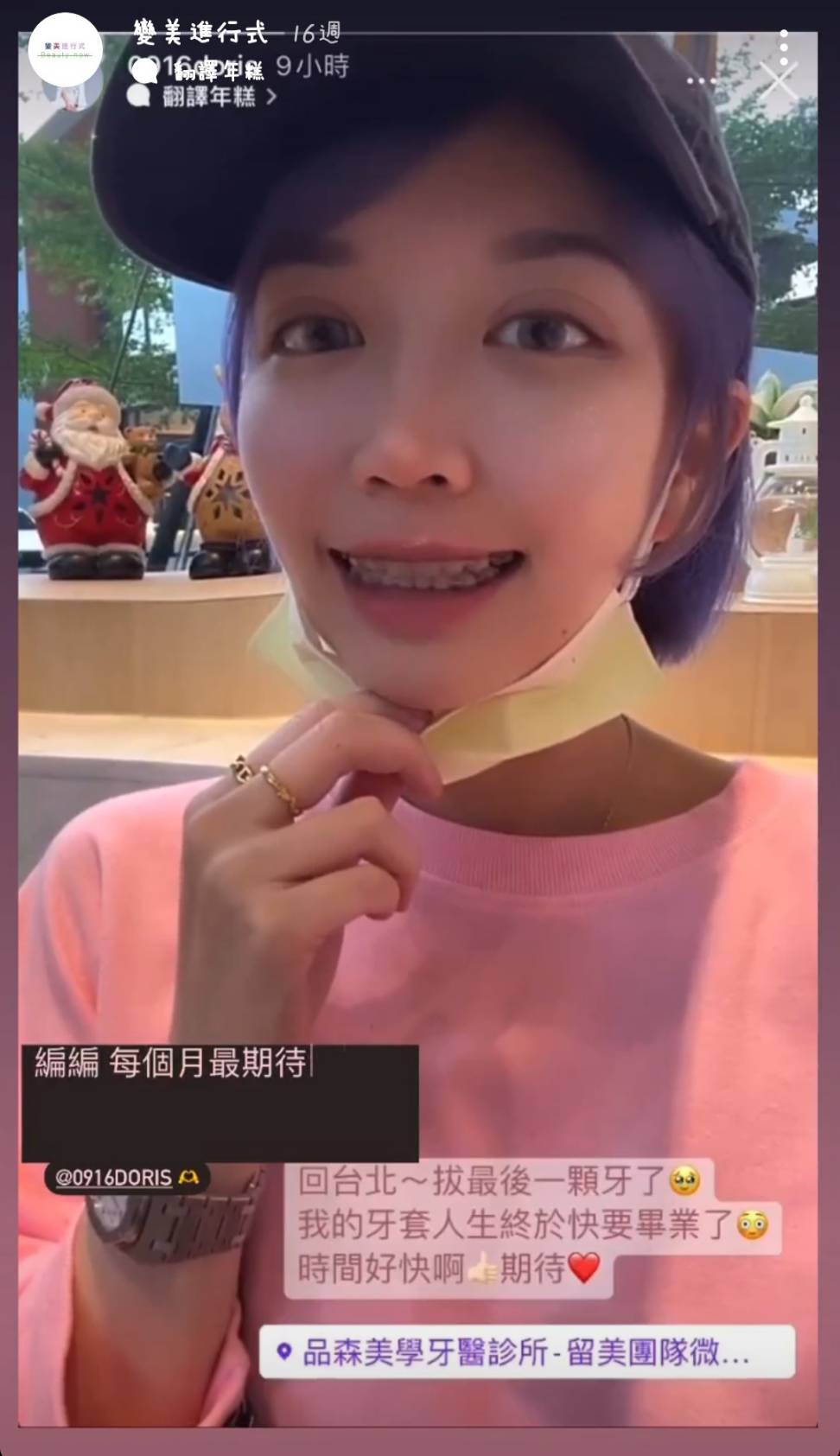840x1456 pixels.
Task: Open 變美進行式 profile avatar
Action: pyautogui.click(x=65, y=50)
